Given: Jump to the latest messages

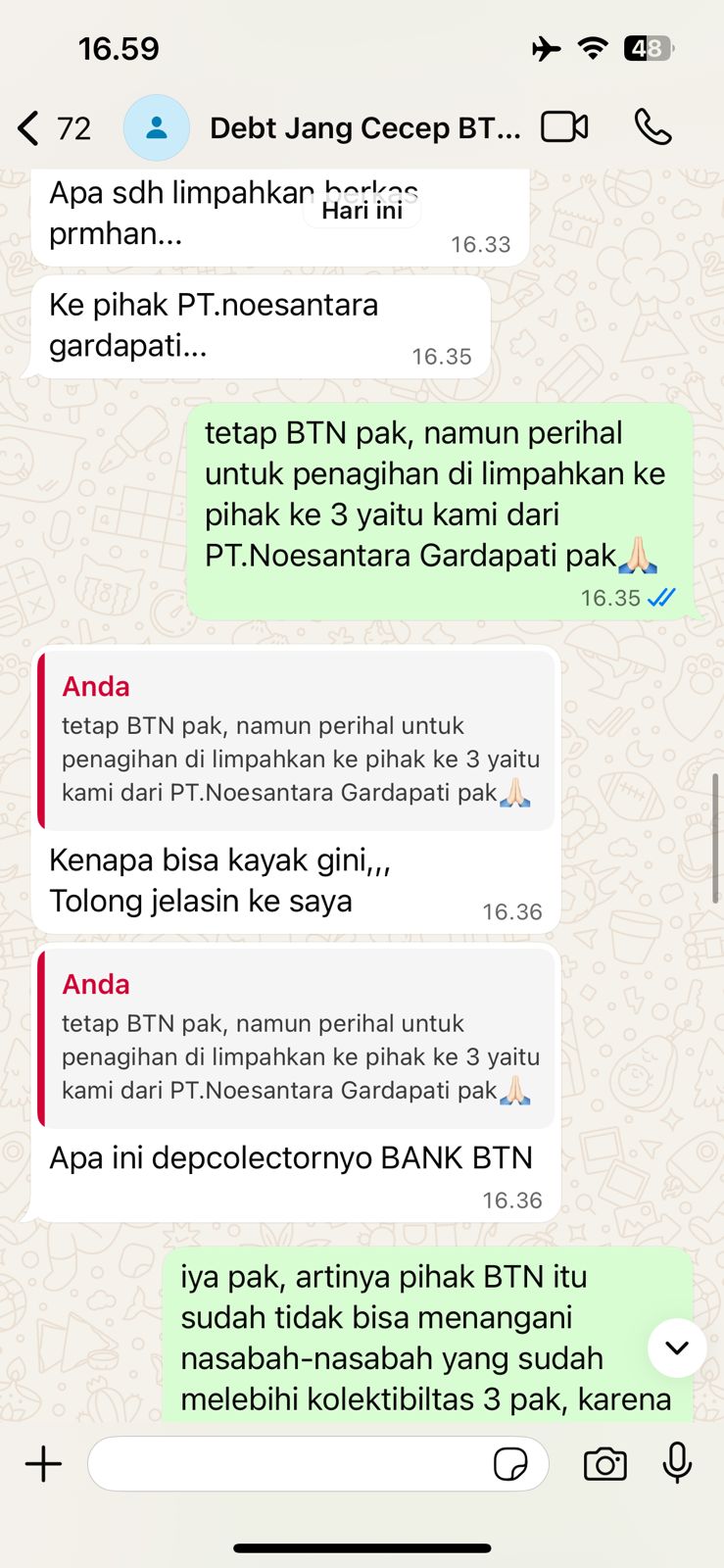Looking at the screenshot, I should (x=677, y=1347).
